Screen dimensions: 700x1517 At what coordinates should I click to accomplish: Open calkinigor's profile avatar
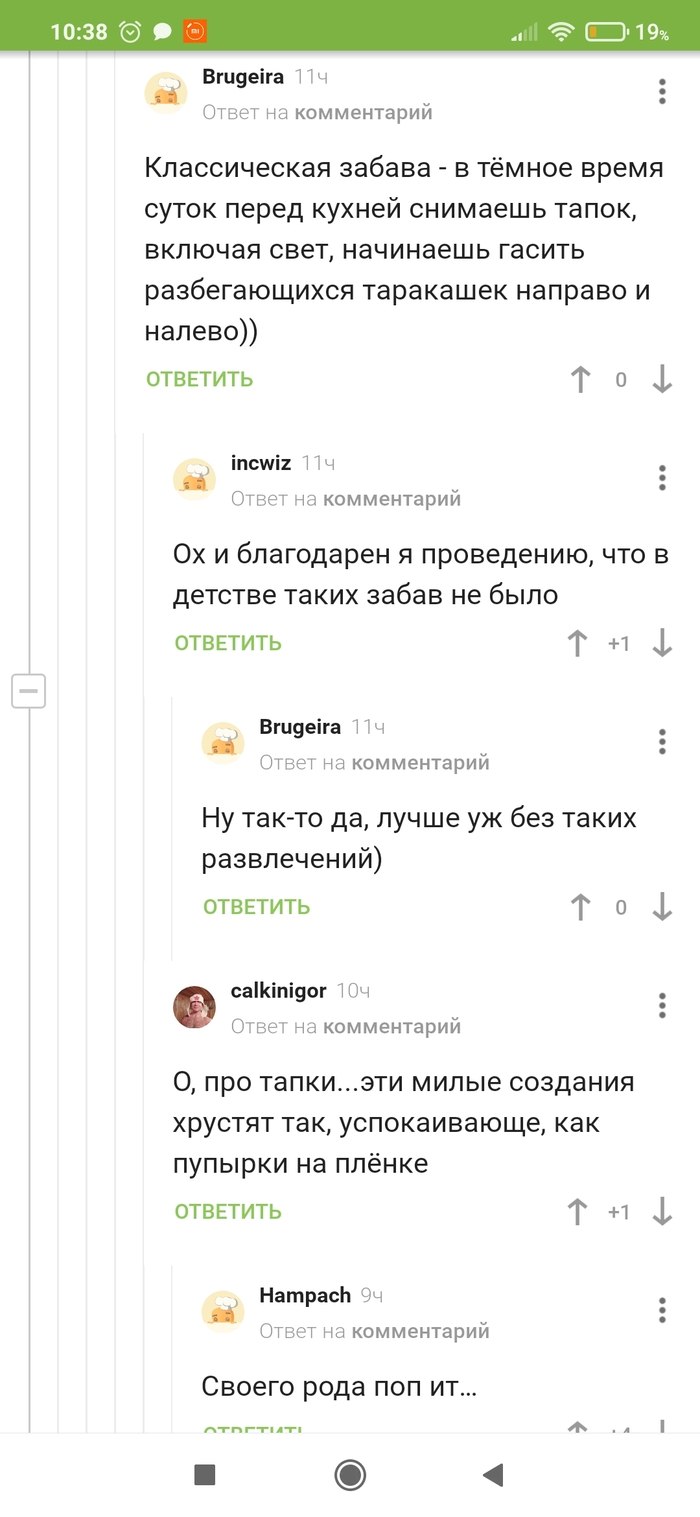[195, 1007]
